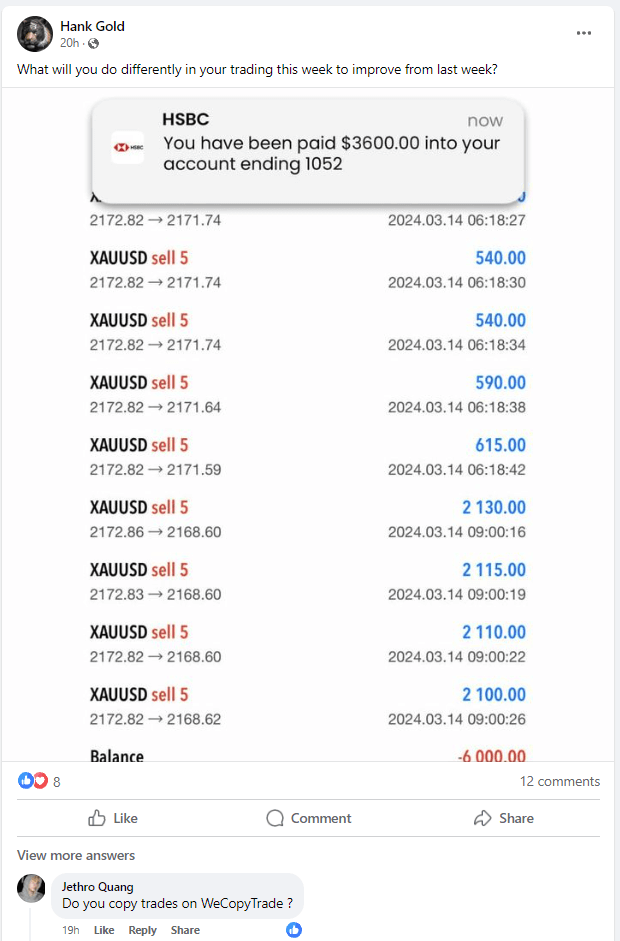Open Hank Gold's profile picture

[x=35, y=34]
